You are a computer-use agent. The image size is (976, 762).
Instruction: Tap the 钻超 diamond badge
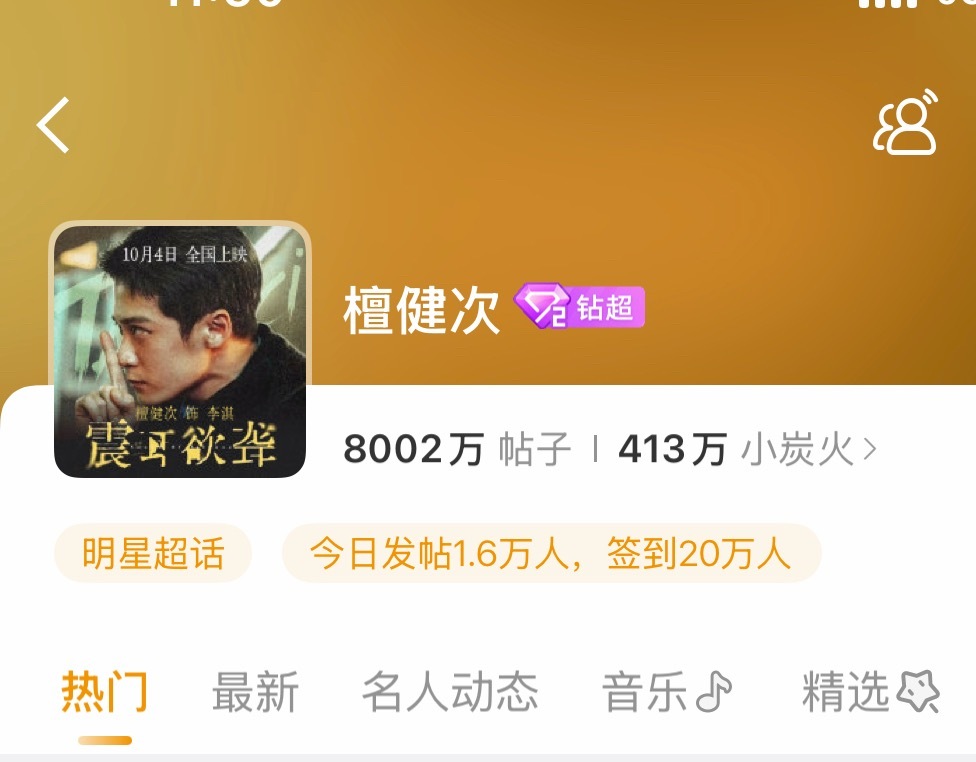[x=580, y=307]
